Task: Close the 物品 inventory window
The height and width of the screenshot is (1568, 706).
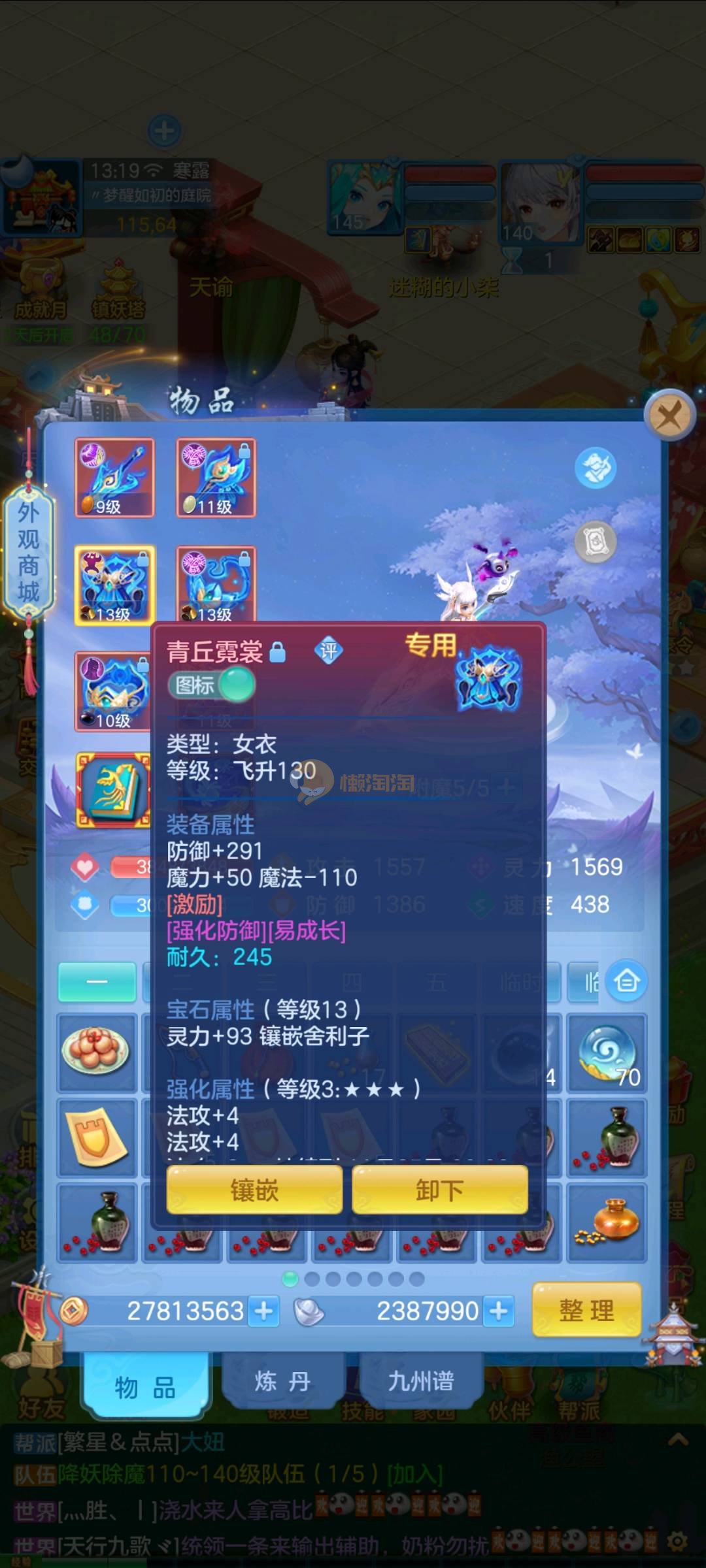Action: [669, 415]
